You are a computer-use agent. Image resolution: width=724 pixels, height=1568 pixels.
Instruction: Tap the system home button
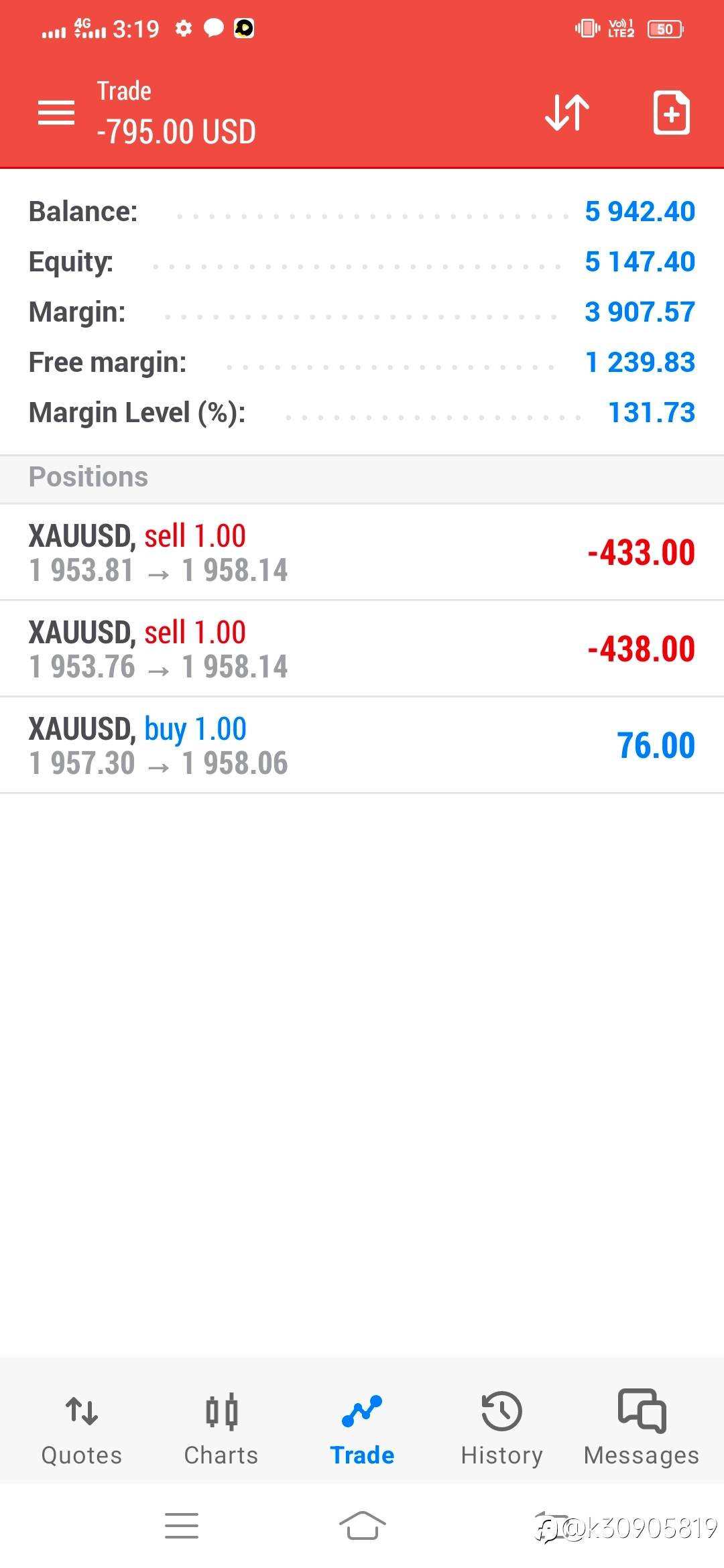pyautogui.click(x=362, y=1526)
